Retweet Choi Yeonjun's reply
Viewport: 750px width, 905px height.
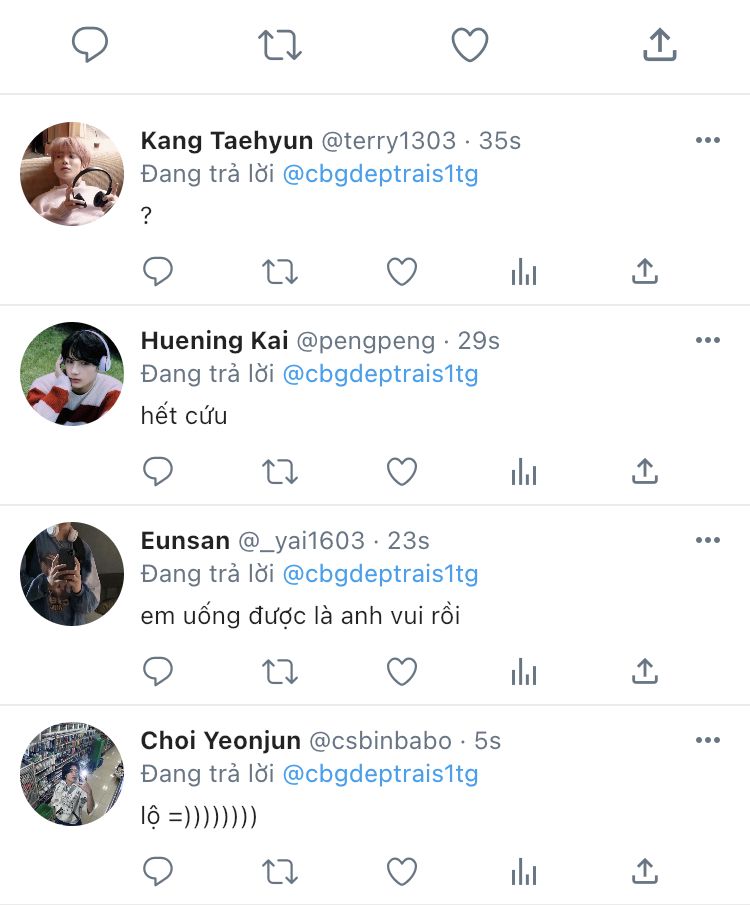point(279,872)
